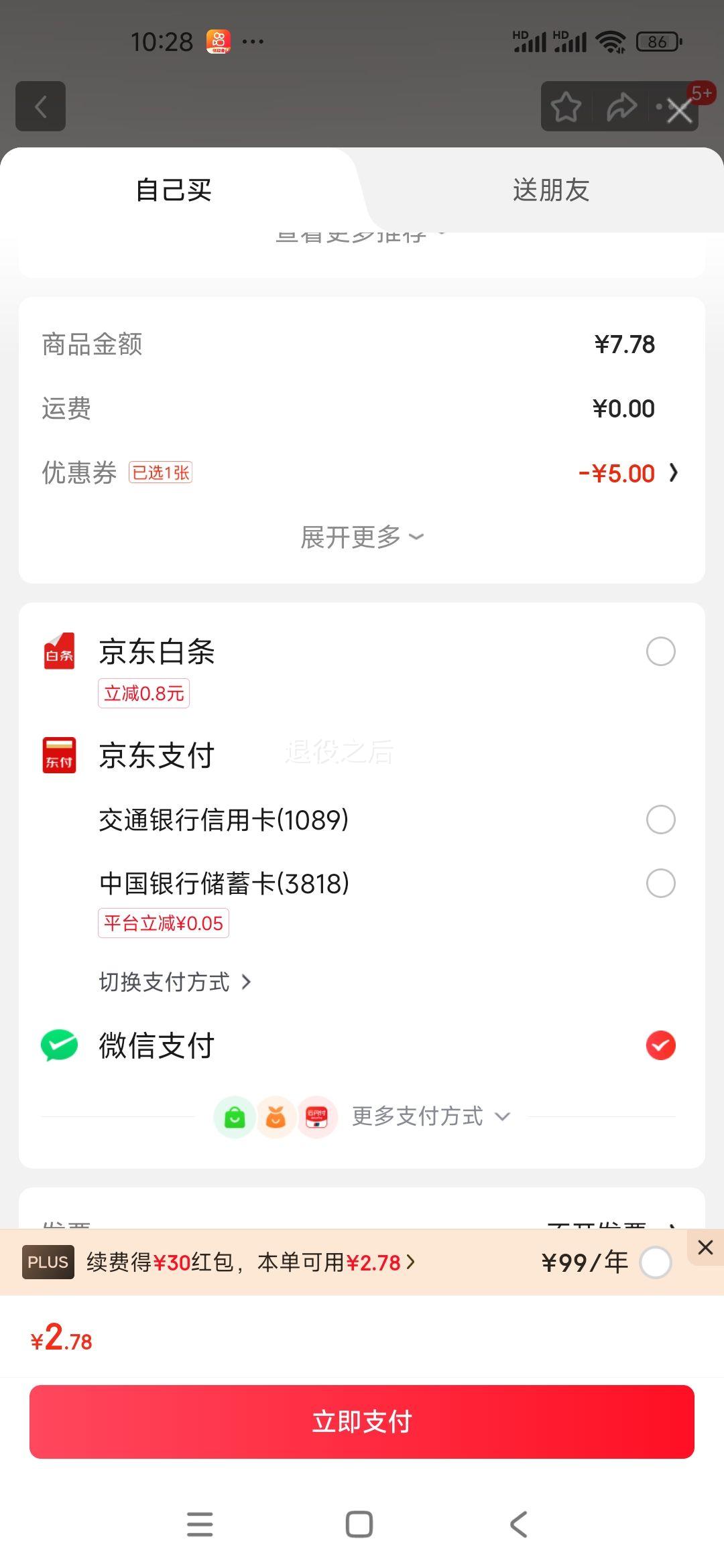Screen dimensions: 724x1568
Task: Go to the system home screen
Action: pos(359,1524)
